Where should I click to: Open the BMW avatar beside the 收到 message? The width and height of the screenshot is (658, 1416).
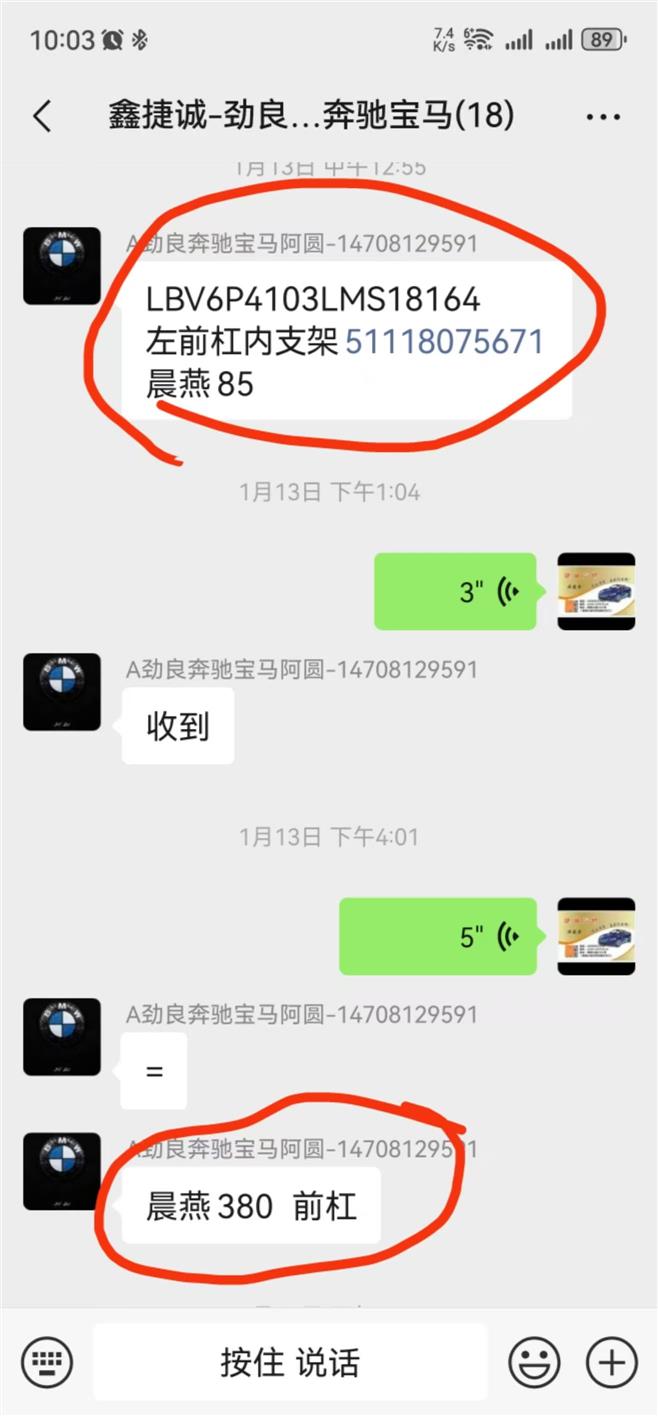pyautogui.click(x=62, y=692)
